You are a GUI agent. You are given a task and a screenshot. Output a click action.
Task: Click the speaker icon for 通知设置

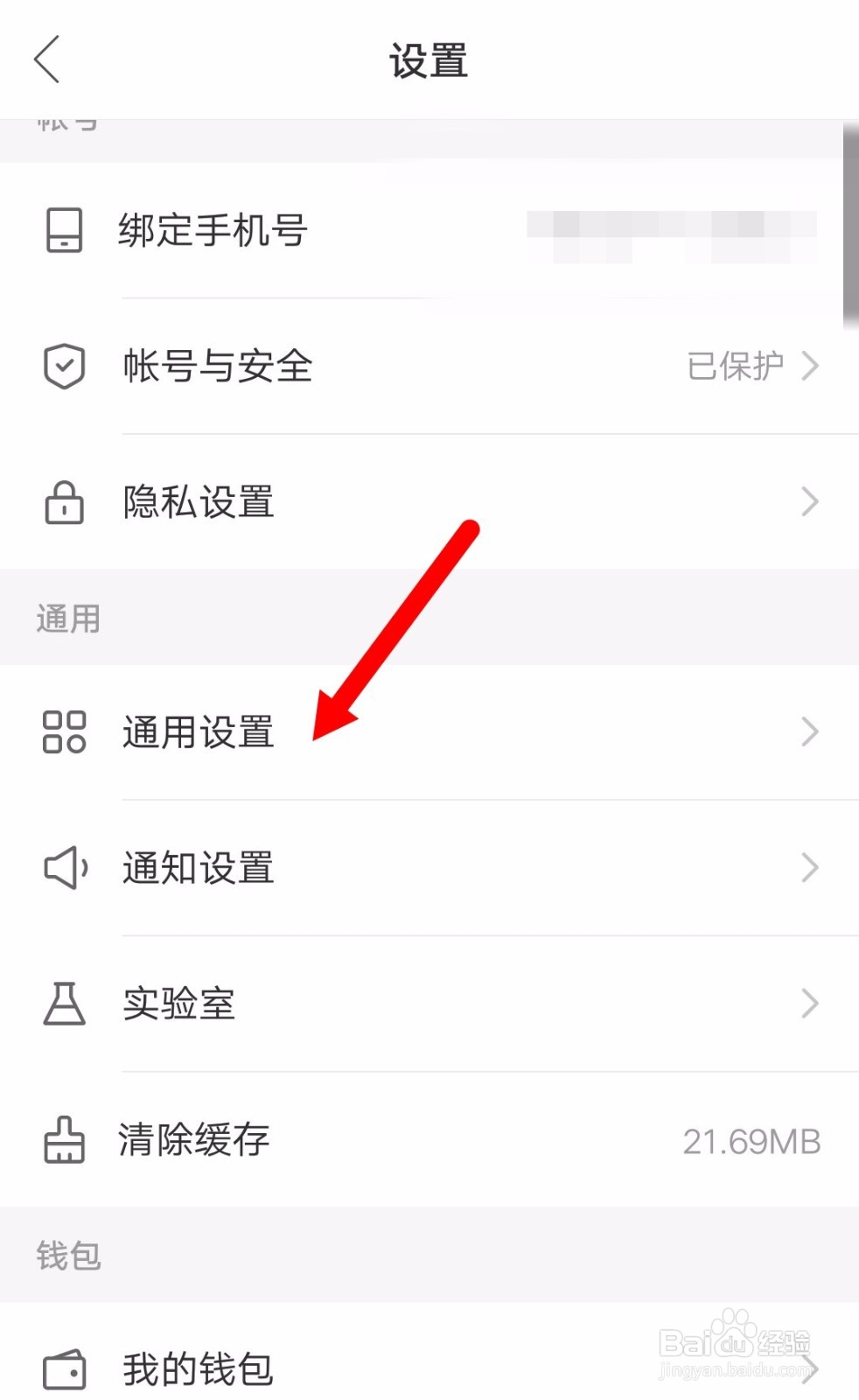[x=63, y=867]
